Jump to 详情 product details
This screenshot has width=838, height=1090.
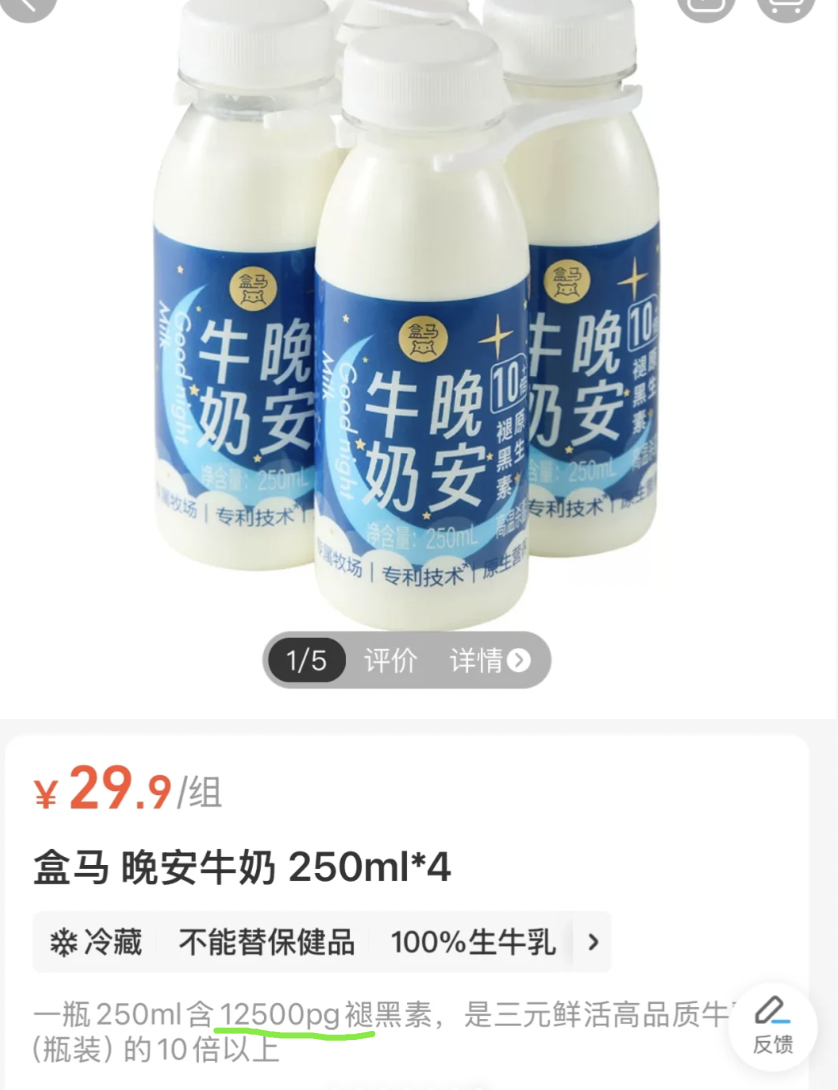tap(489, 660)
